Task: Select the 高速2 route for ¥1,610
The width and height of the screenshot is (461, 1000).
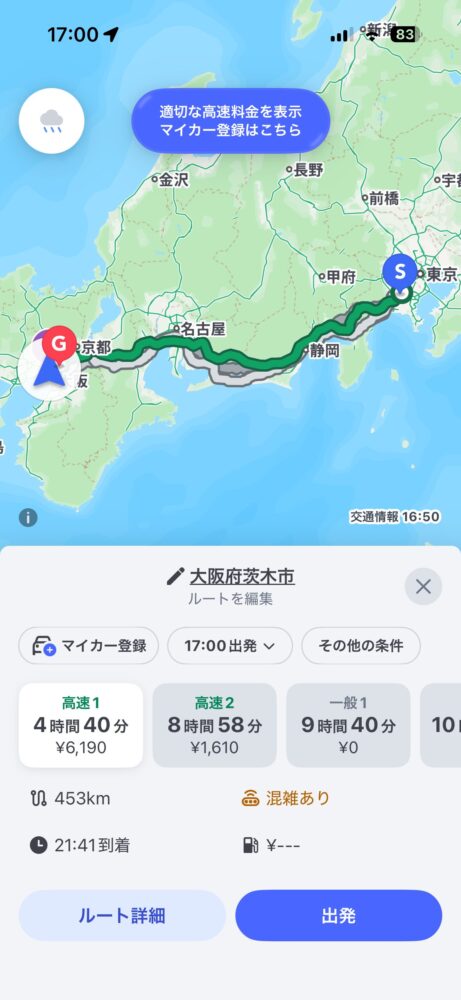Action: point(214,725)
